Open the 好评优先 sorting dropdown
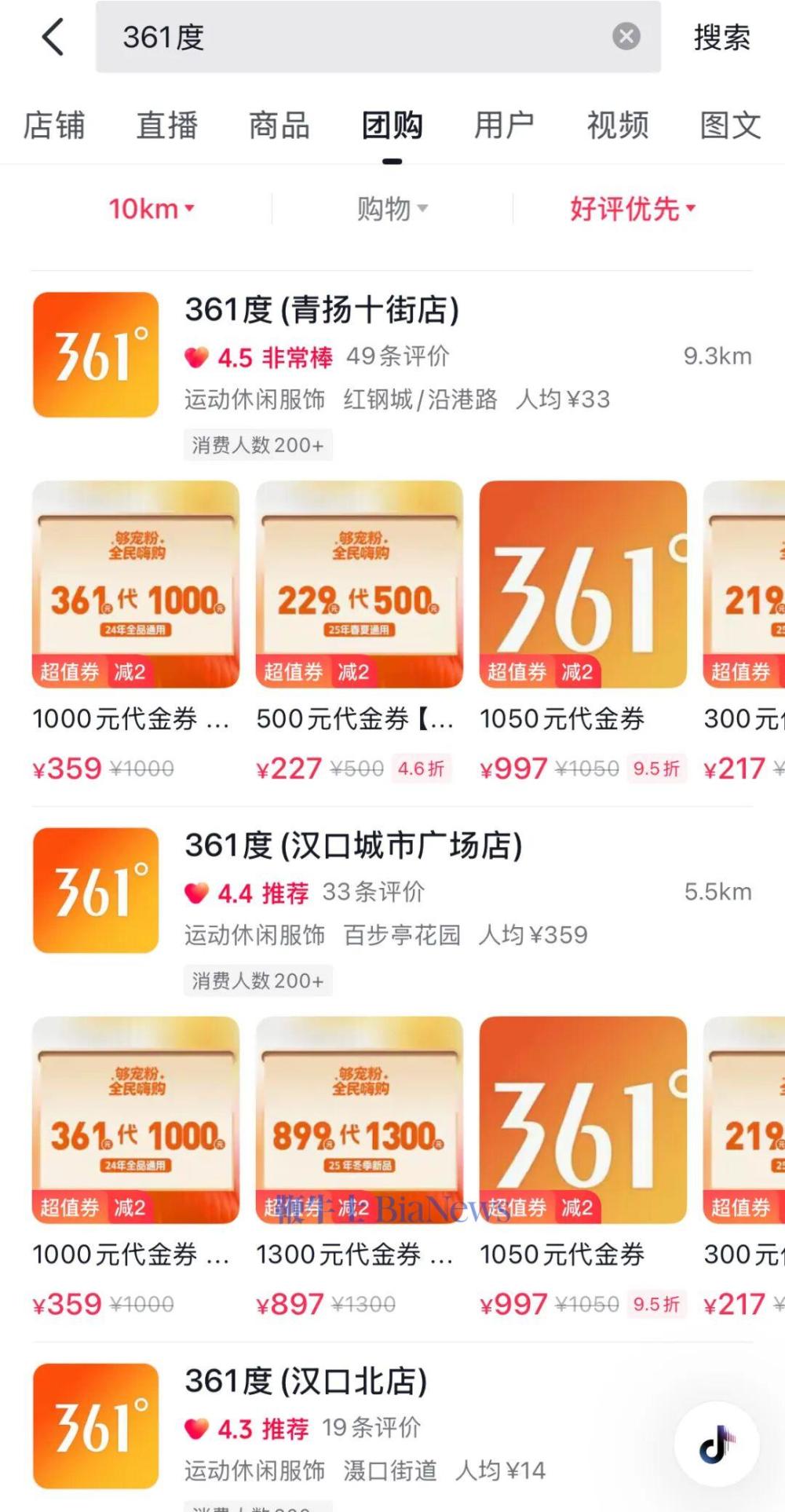Viewport: 785px width, 1512px height. coord(631,208)
